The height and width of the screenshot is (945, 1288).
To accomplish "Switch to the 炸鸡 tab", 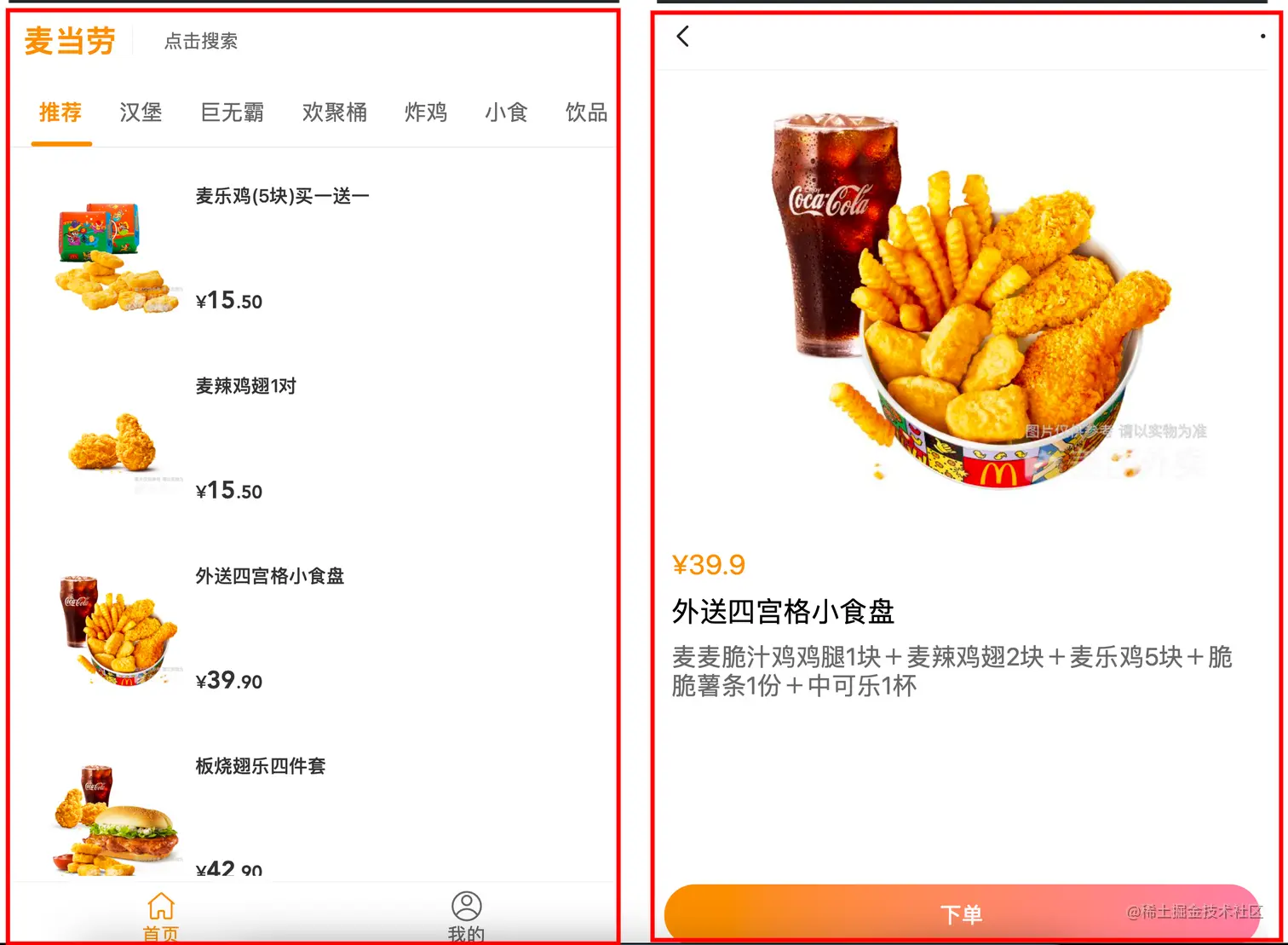I will click(425, 112).
